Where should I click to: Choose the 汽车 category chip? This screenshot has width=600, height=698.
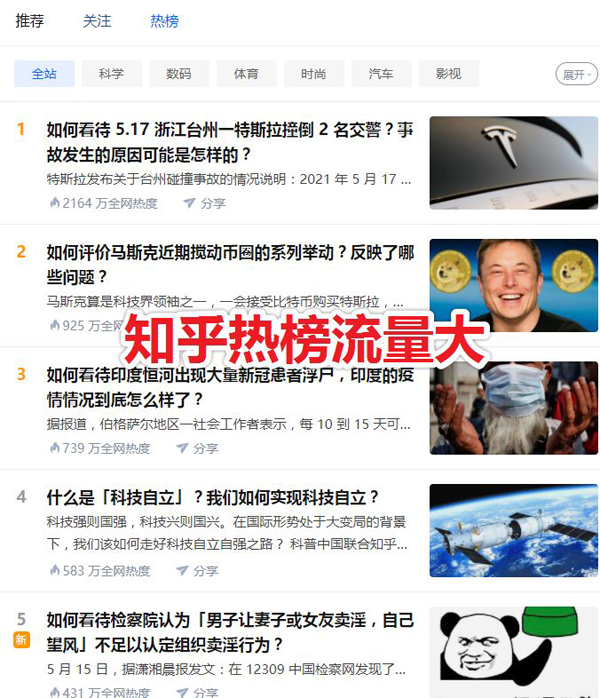point(381,74)
